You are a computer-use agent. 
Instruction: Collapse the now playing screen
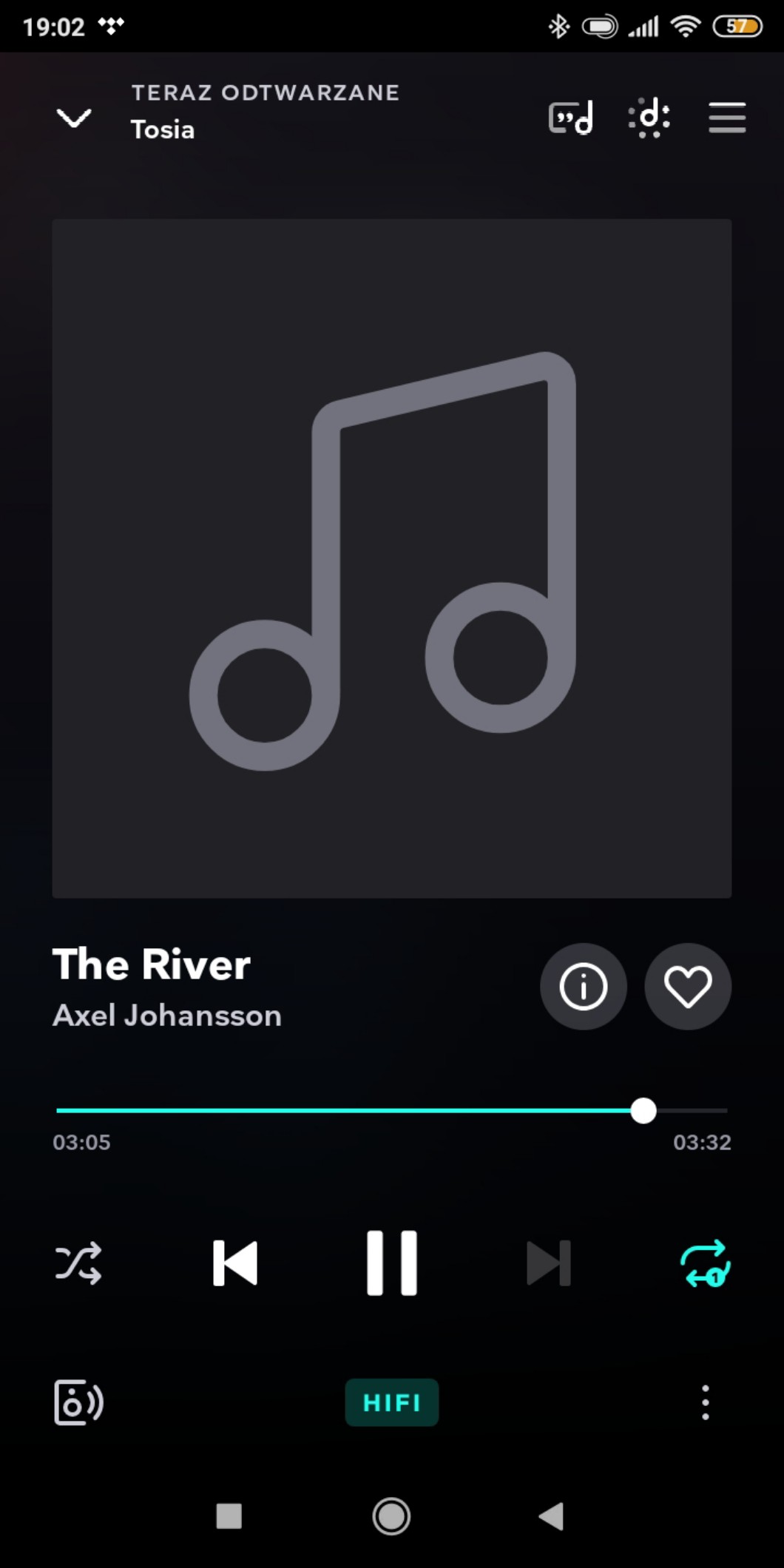point(74,118)
